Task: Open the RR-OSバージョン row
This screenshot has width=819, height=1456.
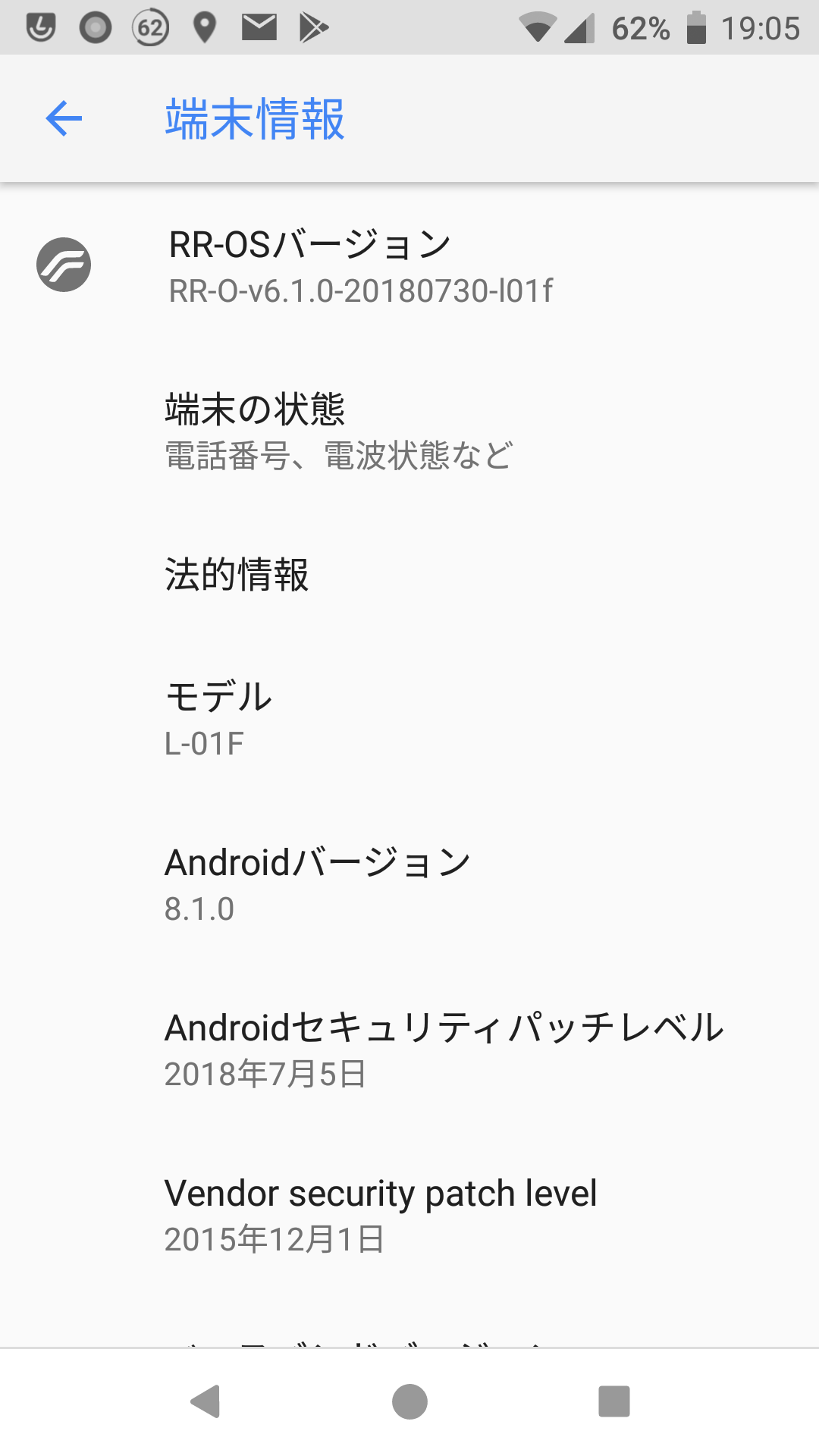Action: 409,265
